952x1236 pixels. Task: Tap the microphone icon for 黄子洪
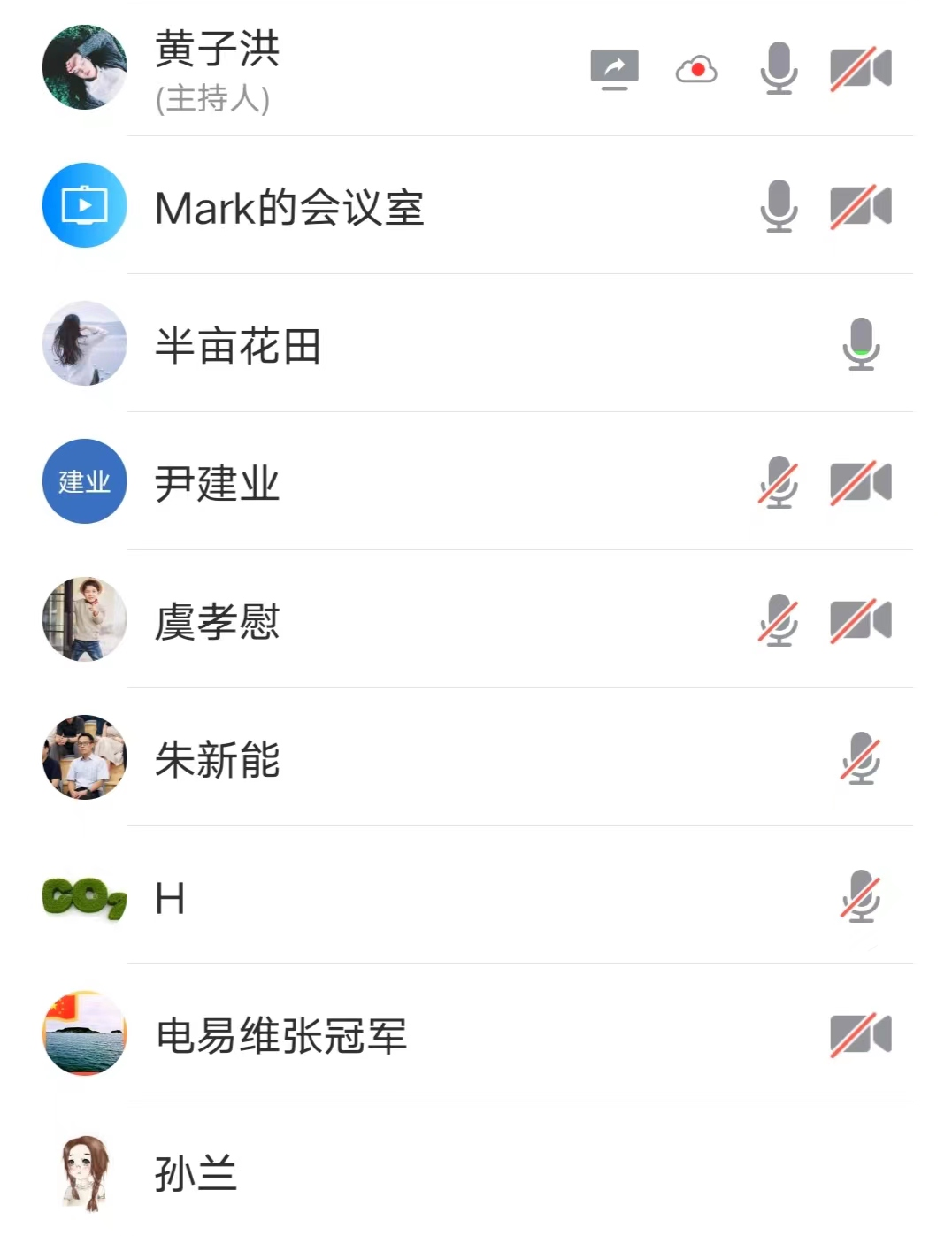pos(779,68)
